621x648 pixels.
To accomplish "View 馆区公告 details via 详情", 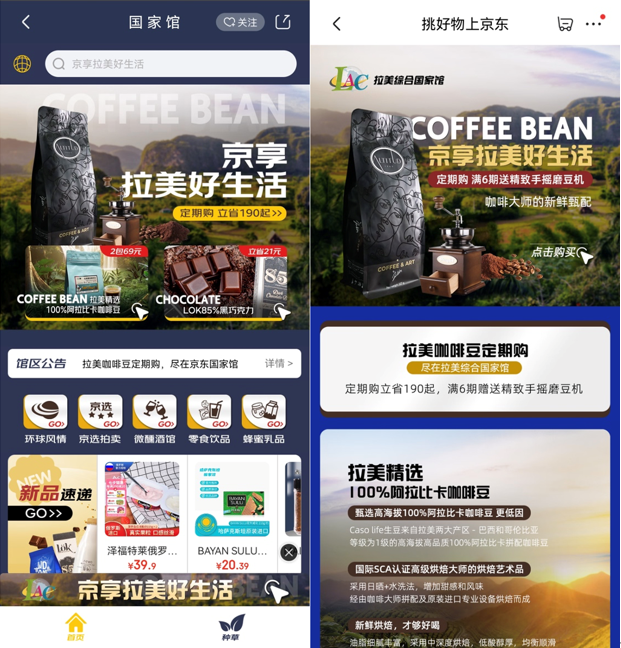I will coord(279,364).
